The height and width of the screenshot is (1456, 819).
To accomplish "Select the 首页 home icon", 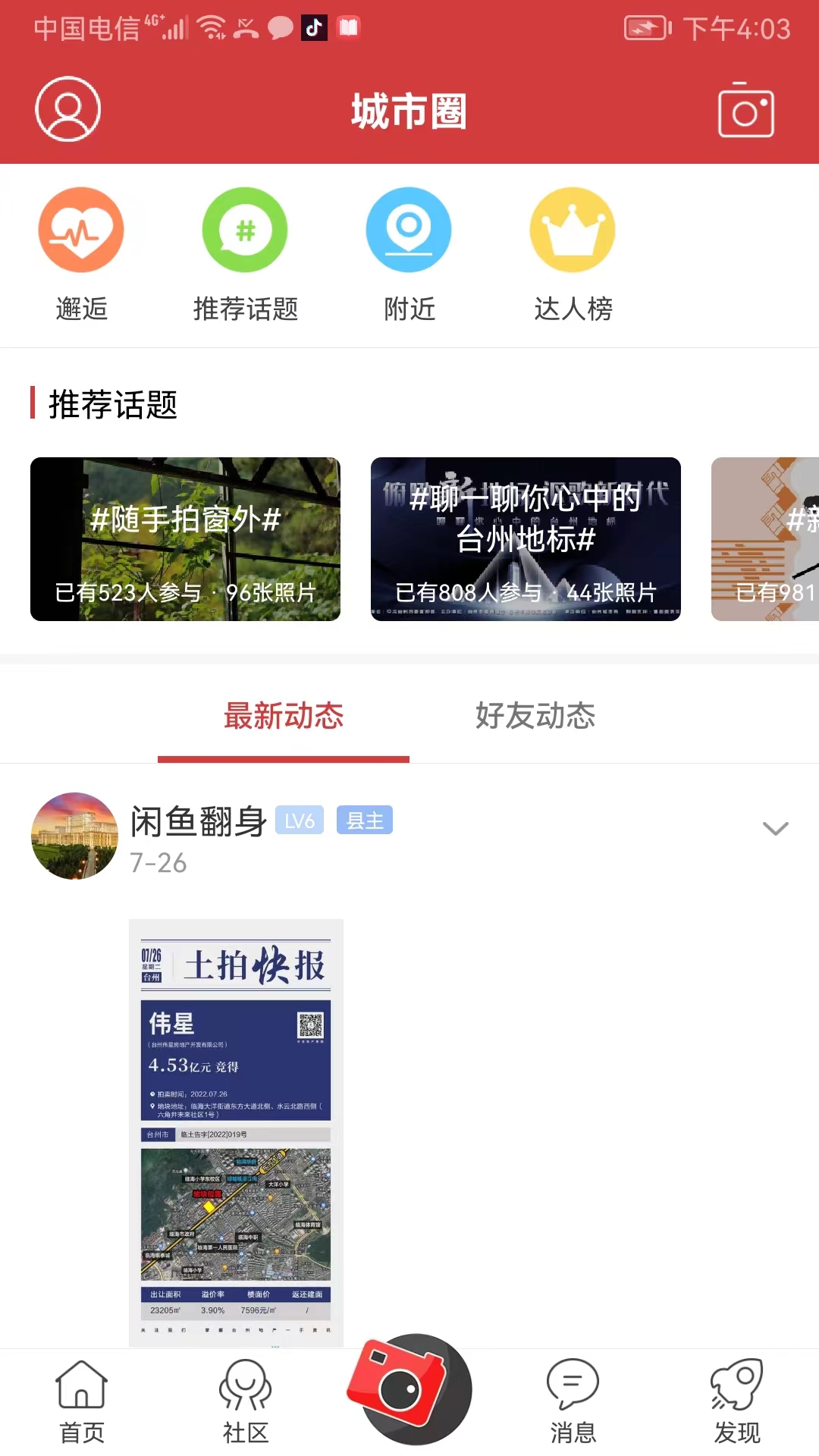I will tap(81, 1386).
